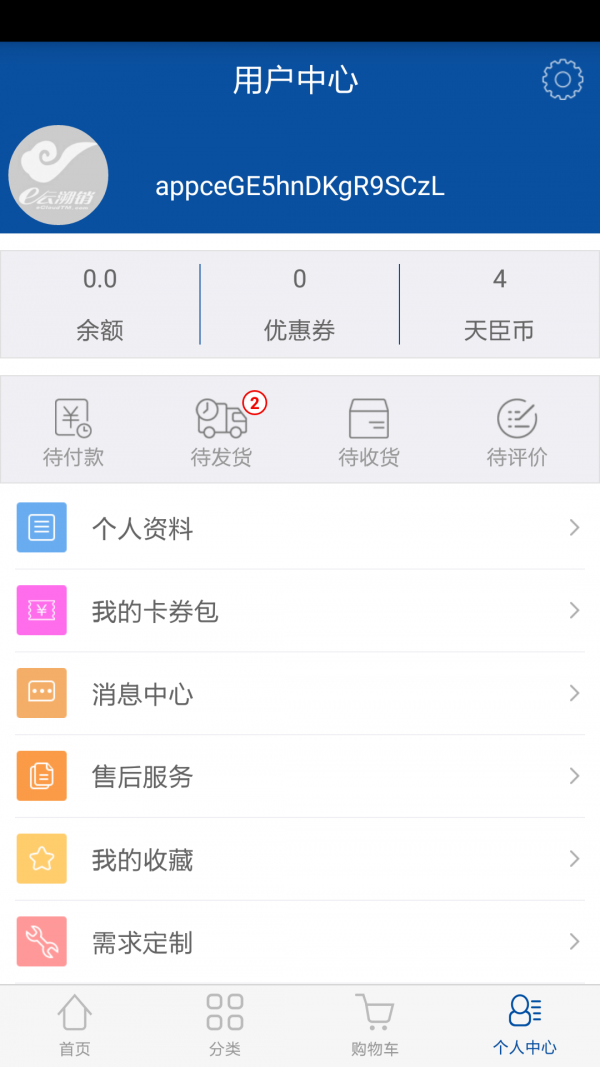Show 待评价 orders awaiting review
The width and height of the screenshot is (600, 1067).
pos(517,431)
